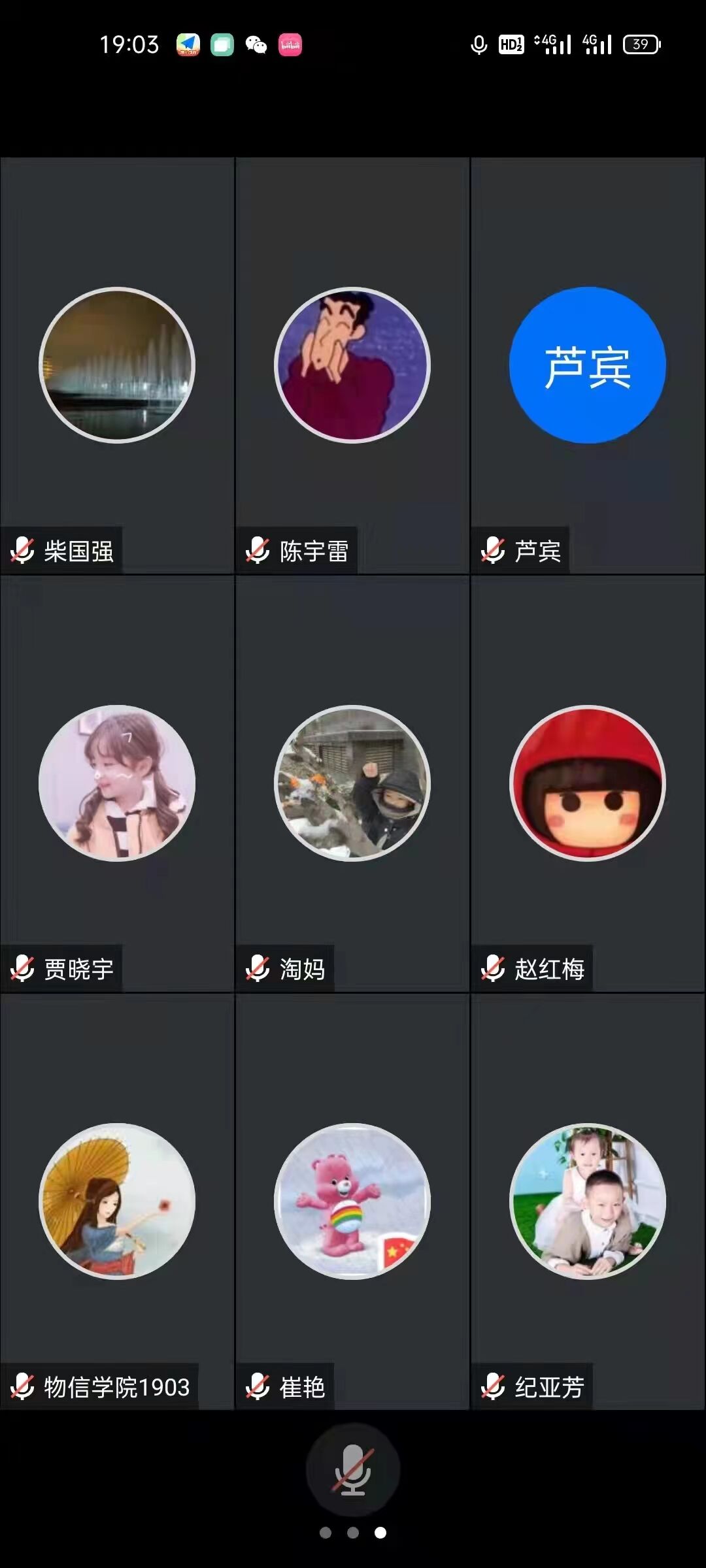This screenshot has width=706, height=1568.
Task: Select the 物信学院1903 tile
Action: click(x=117, y=1201)
